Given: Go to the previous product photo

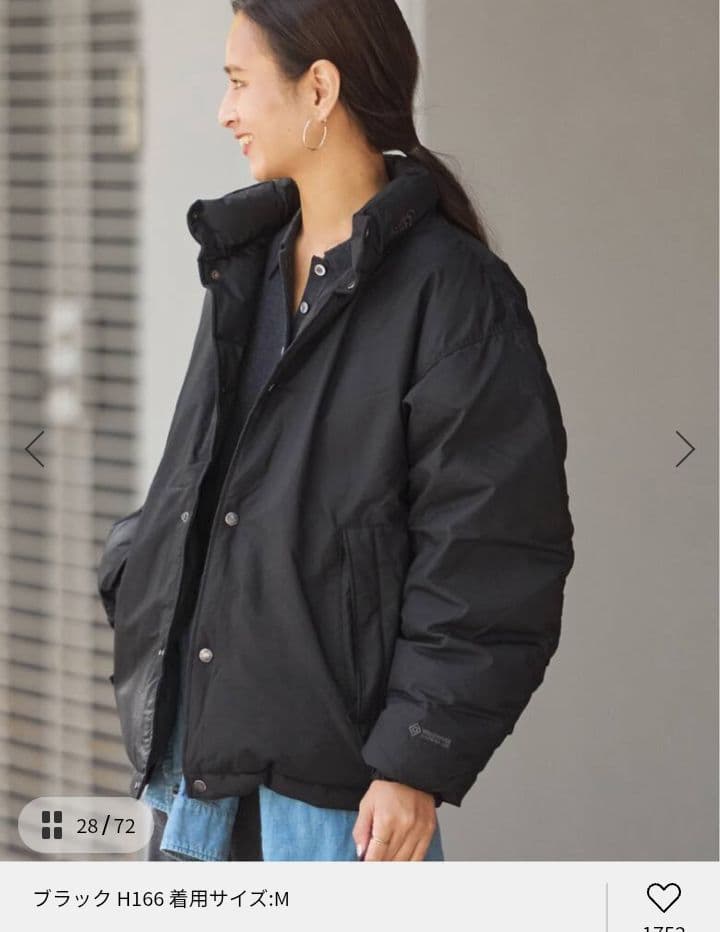Looking at the screenshot, I should [x=35, y=449].
